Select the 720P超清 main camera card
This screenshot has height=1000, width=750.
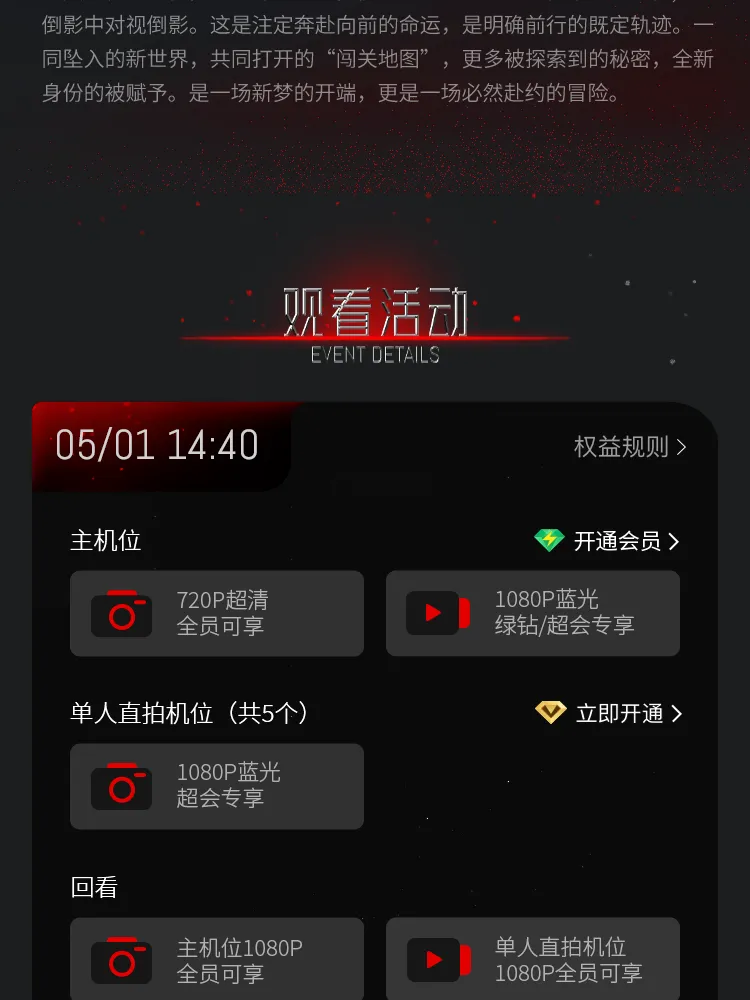point(217,614)
